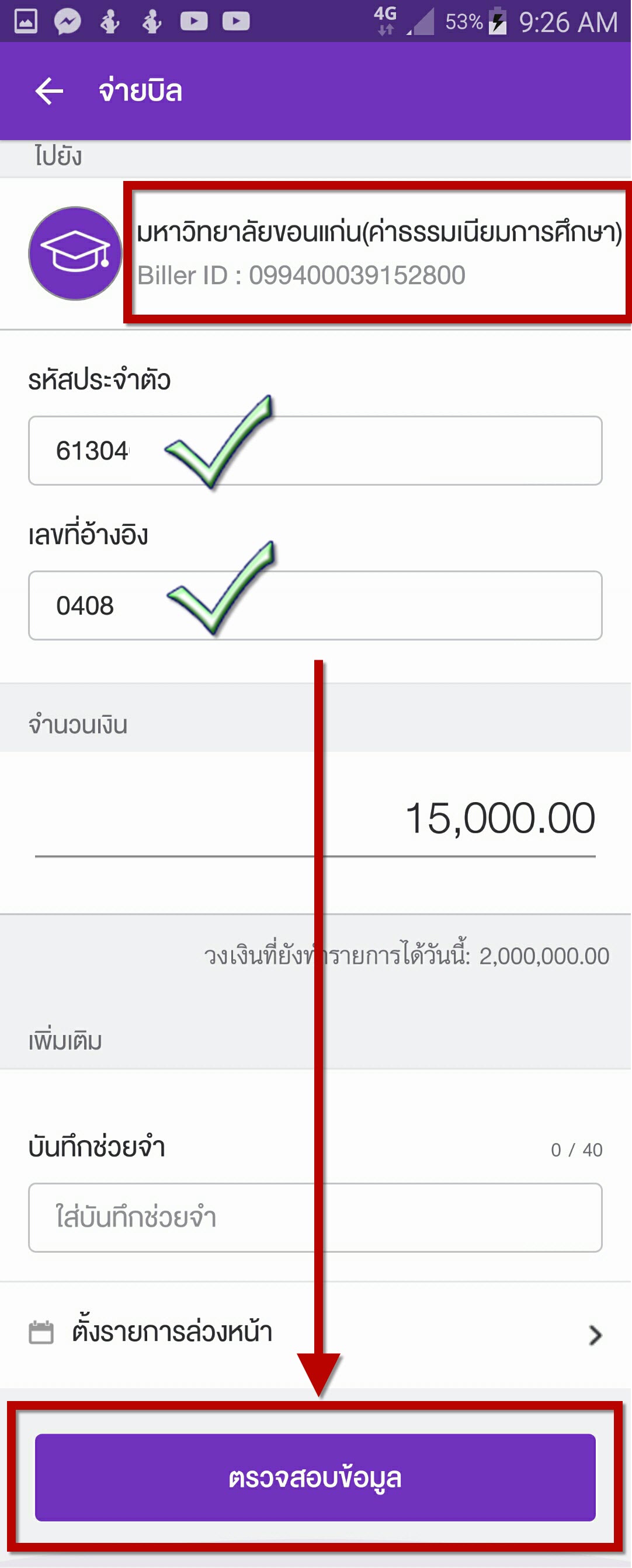Go back from the จ่ายบิล screen
This screenshot has height=1568, width=632.
49,91
